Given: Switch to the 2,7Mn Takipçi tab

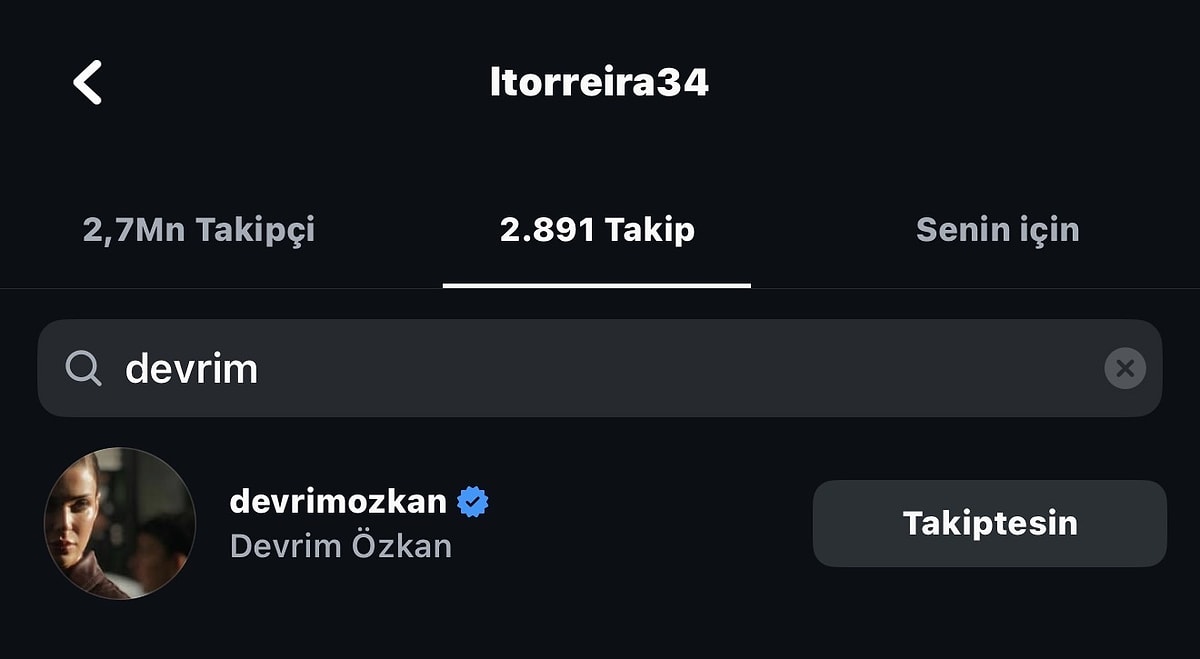Looking at the screenshot, I should (x=199, y=230).
